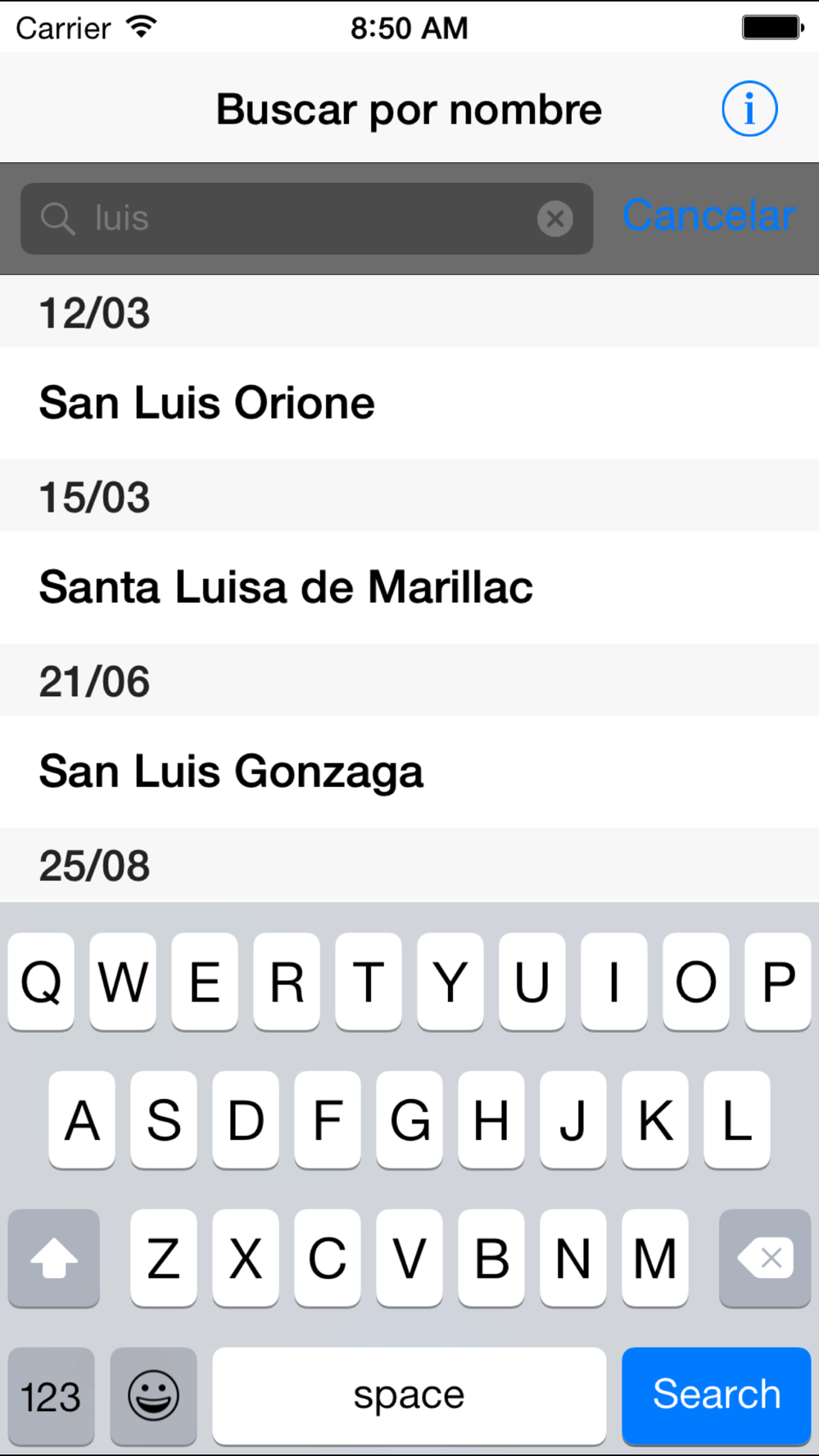
Task: Hit the blue Search key
Action: click(717, 1395)
